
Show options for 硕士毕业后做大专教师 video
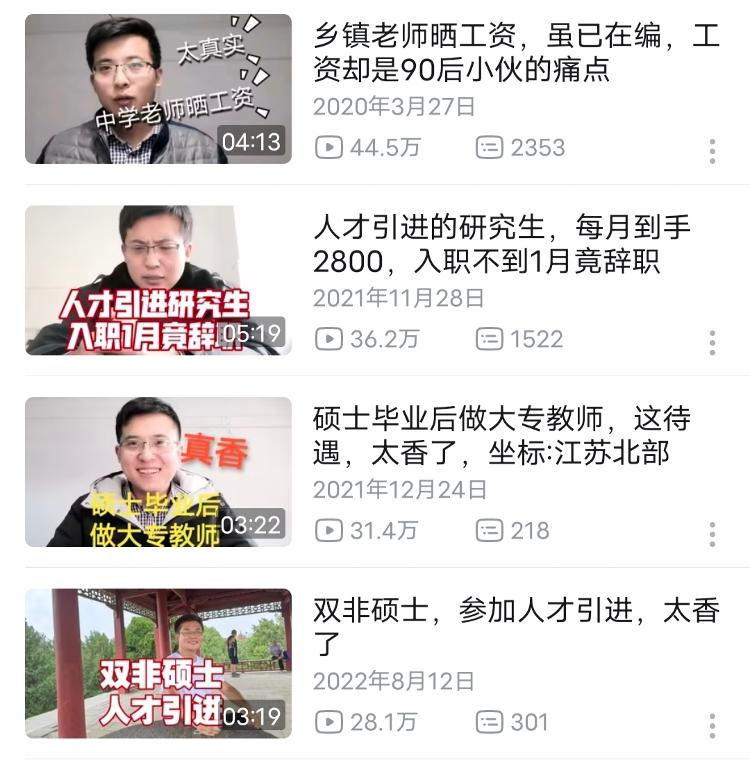pyautogui.click(x=712, y=534)
